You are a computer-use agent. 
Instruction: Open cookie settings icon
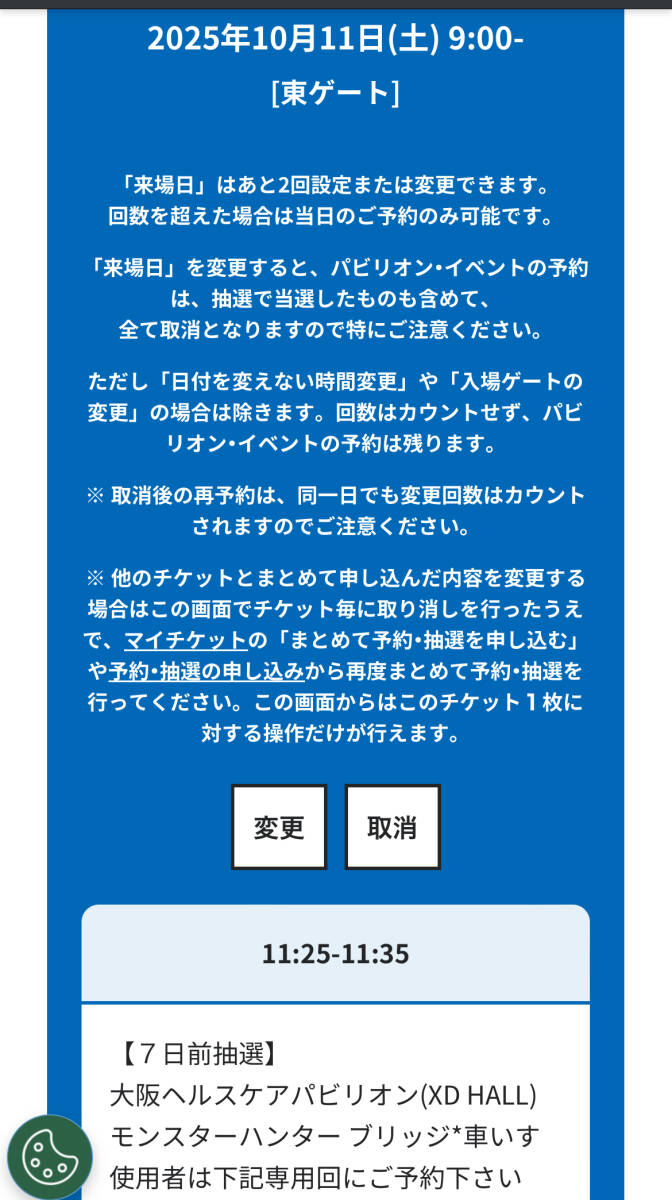click(48, 1158)
